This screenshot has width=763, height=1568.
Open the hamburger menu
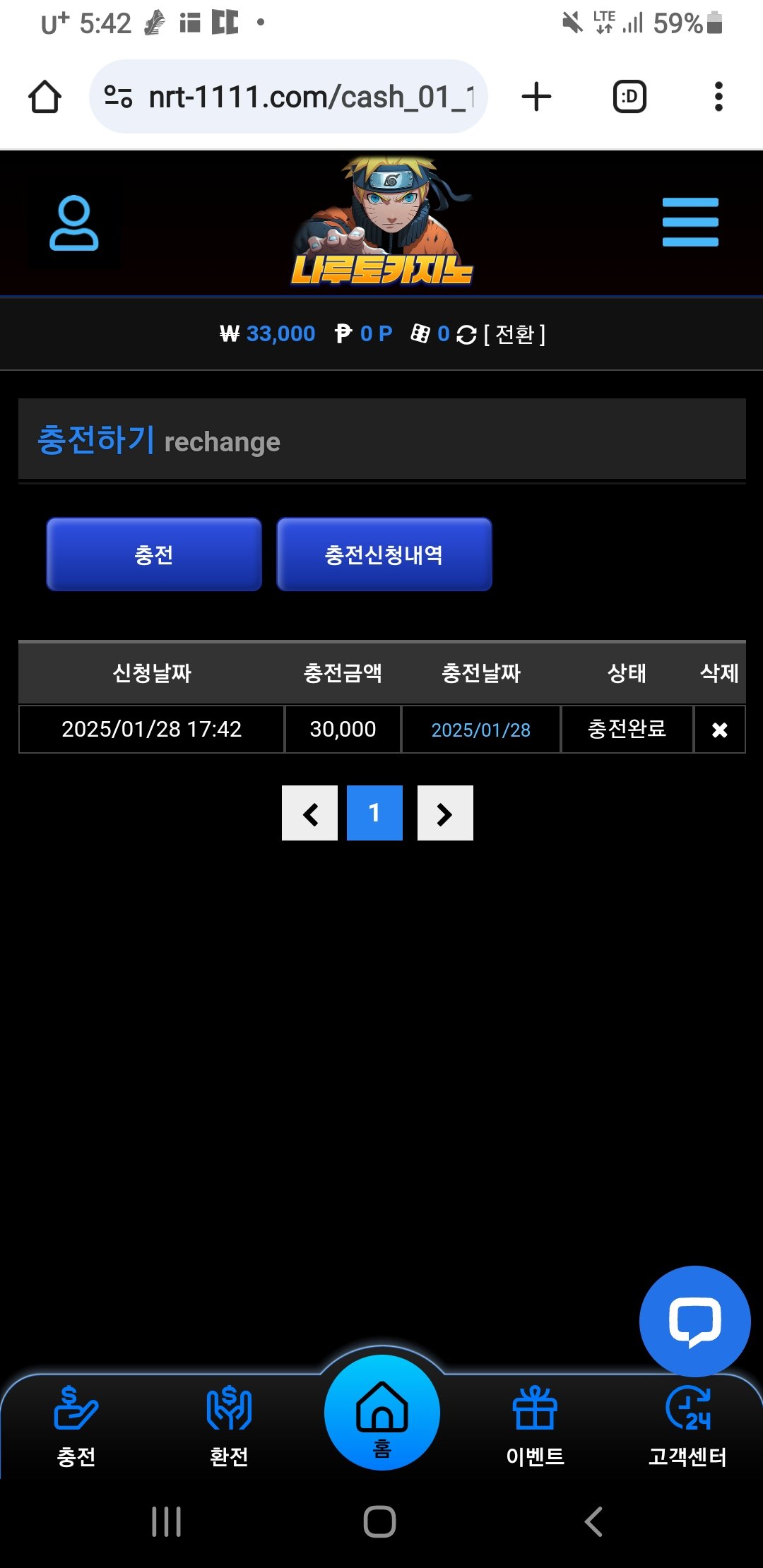(x=690, y=222)
